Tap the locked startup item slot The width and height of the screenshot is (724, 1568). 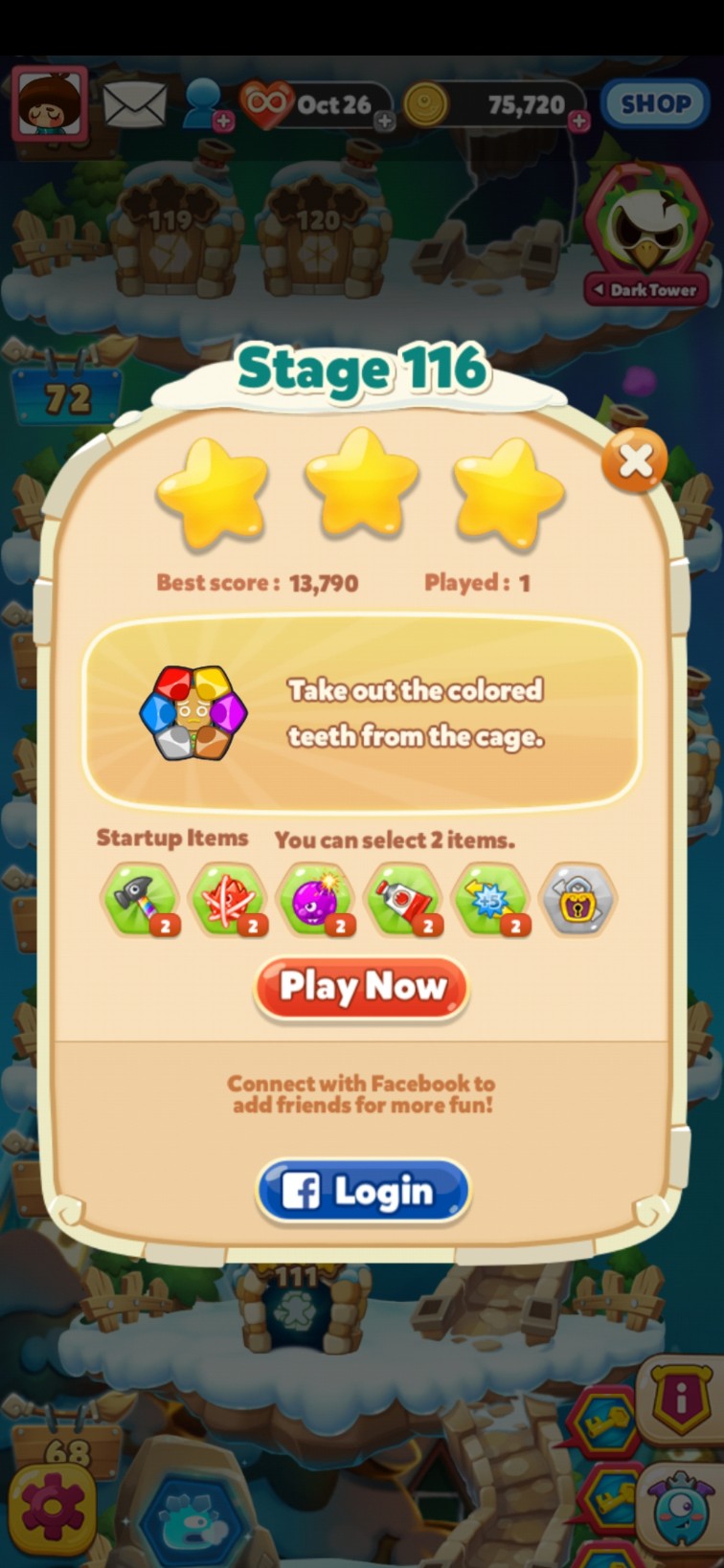(x=578, y=900)
